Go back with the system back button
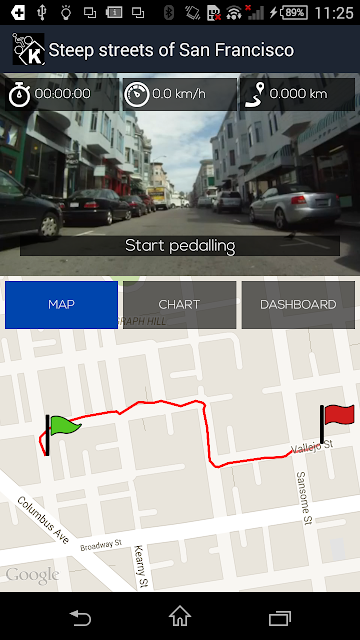The image size is (360, 640). [80, 618]
